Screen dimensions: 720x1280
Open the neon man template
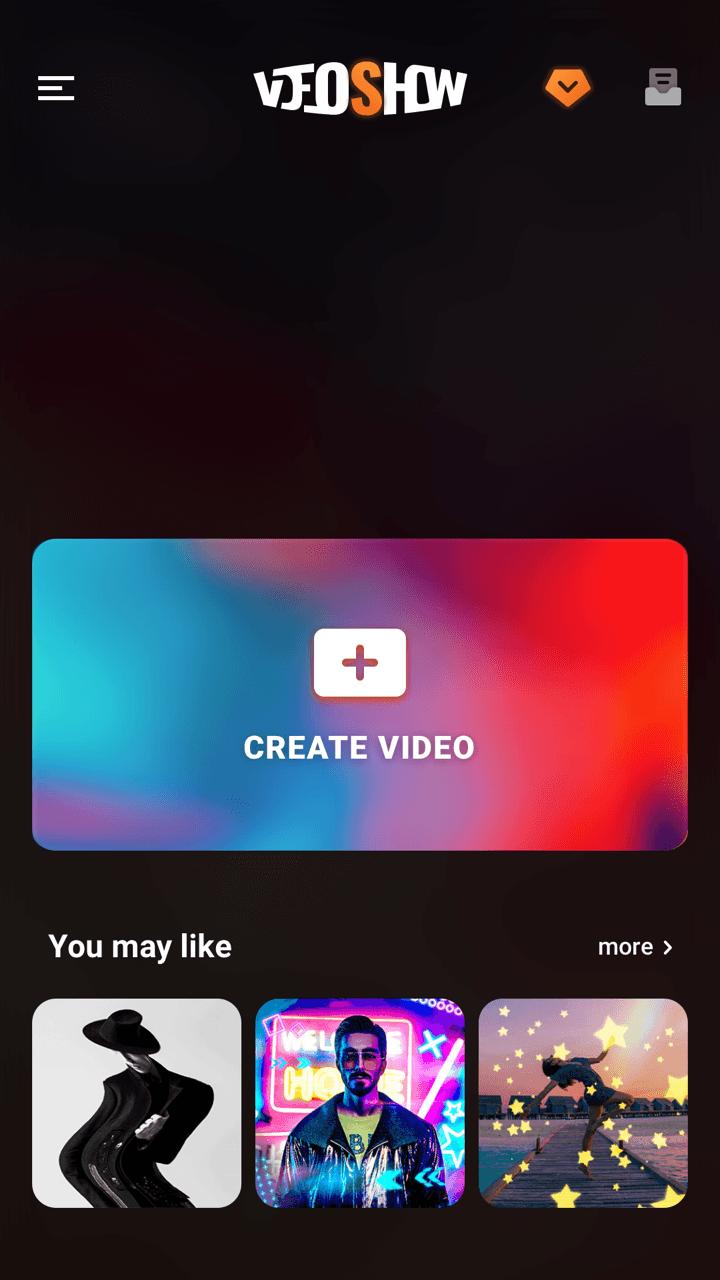(x=360, y=1103)
